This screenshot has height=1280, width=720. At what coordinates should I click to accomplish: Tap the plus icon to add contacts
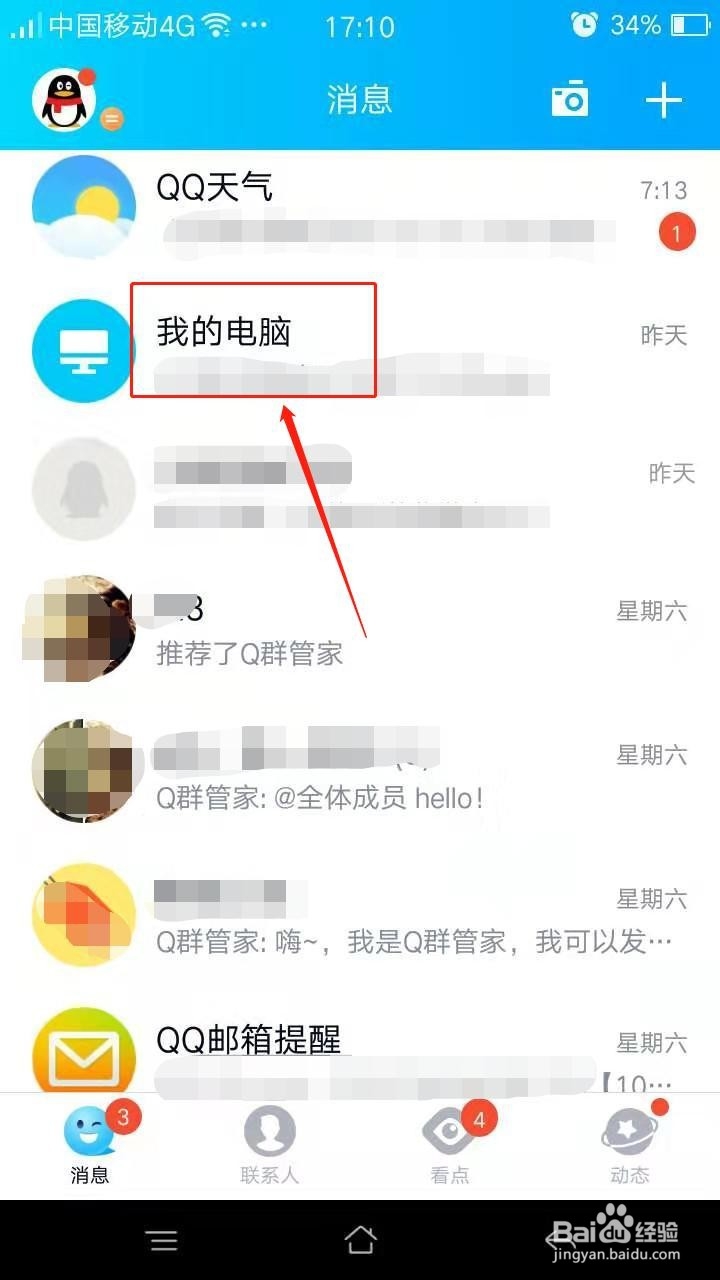(x=665, y=99)
